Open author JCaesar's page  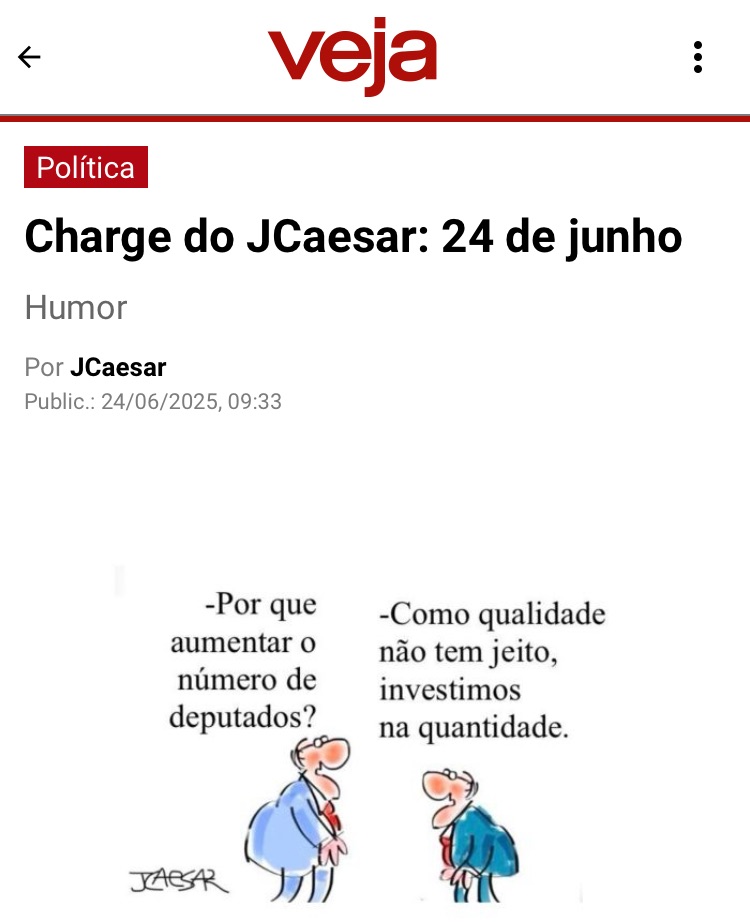coord(118,367)
